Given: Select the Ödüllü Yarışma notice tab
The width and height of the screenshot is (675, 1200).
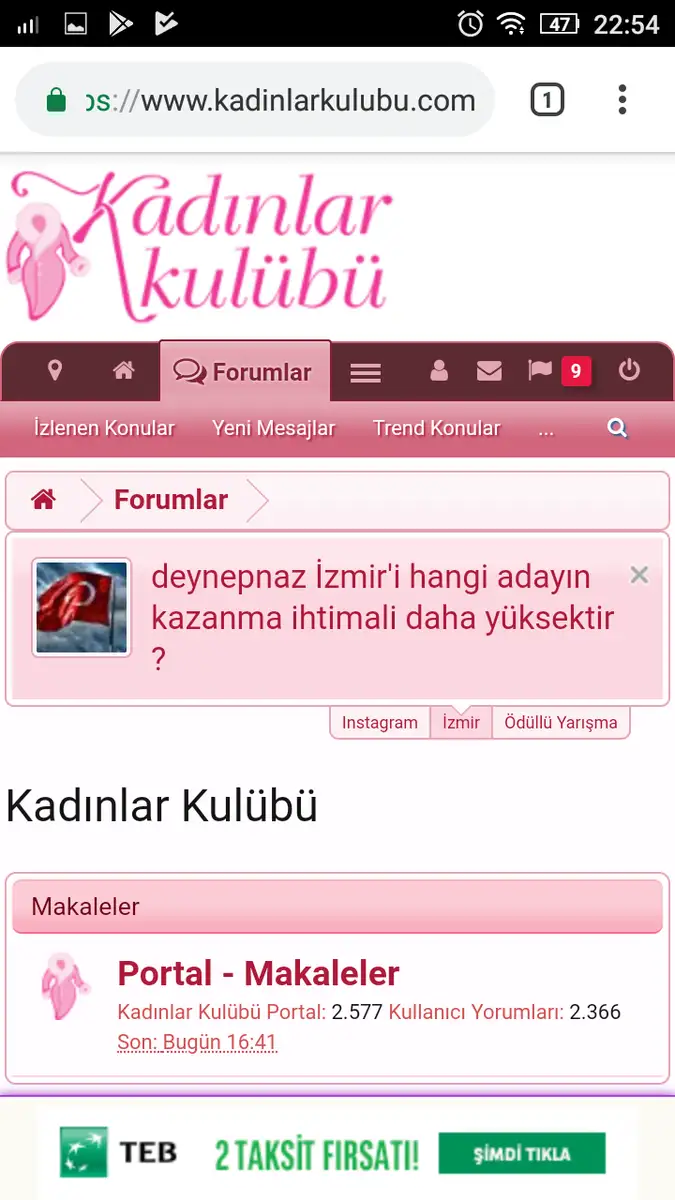Looking at the screenshot, I should (560, 722).
